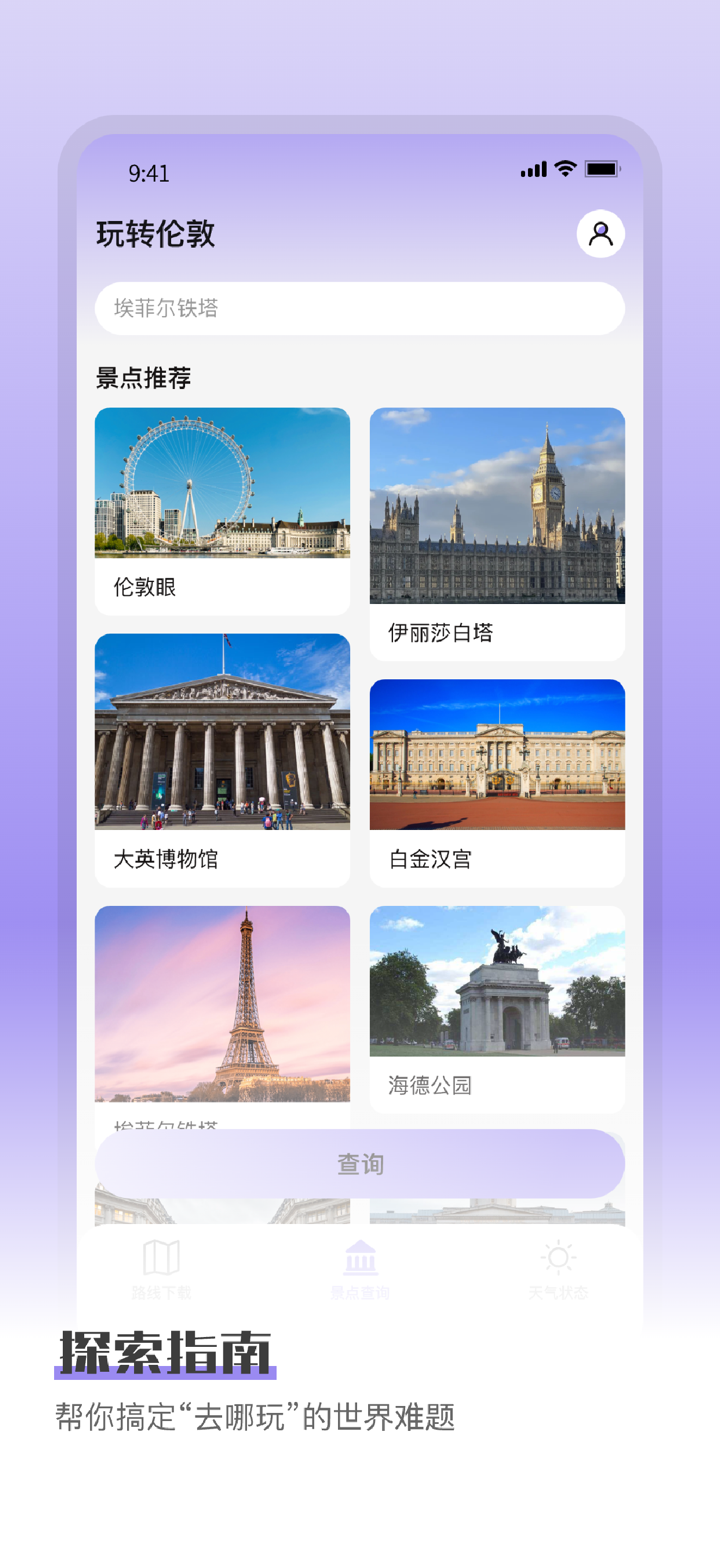Image resolution: width=720 pixels, height=1558 pixels.
Task: Select the 路线下载 map icon
Action: [x=161, y=1260]
